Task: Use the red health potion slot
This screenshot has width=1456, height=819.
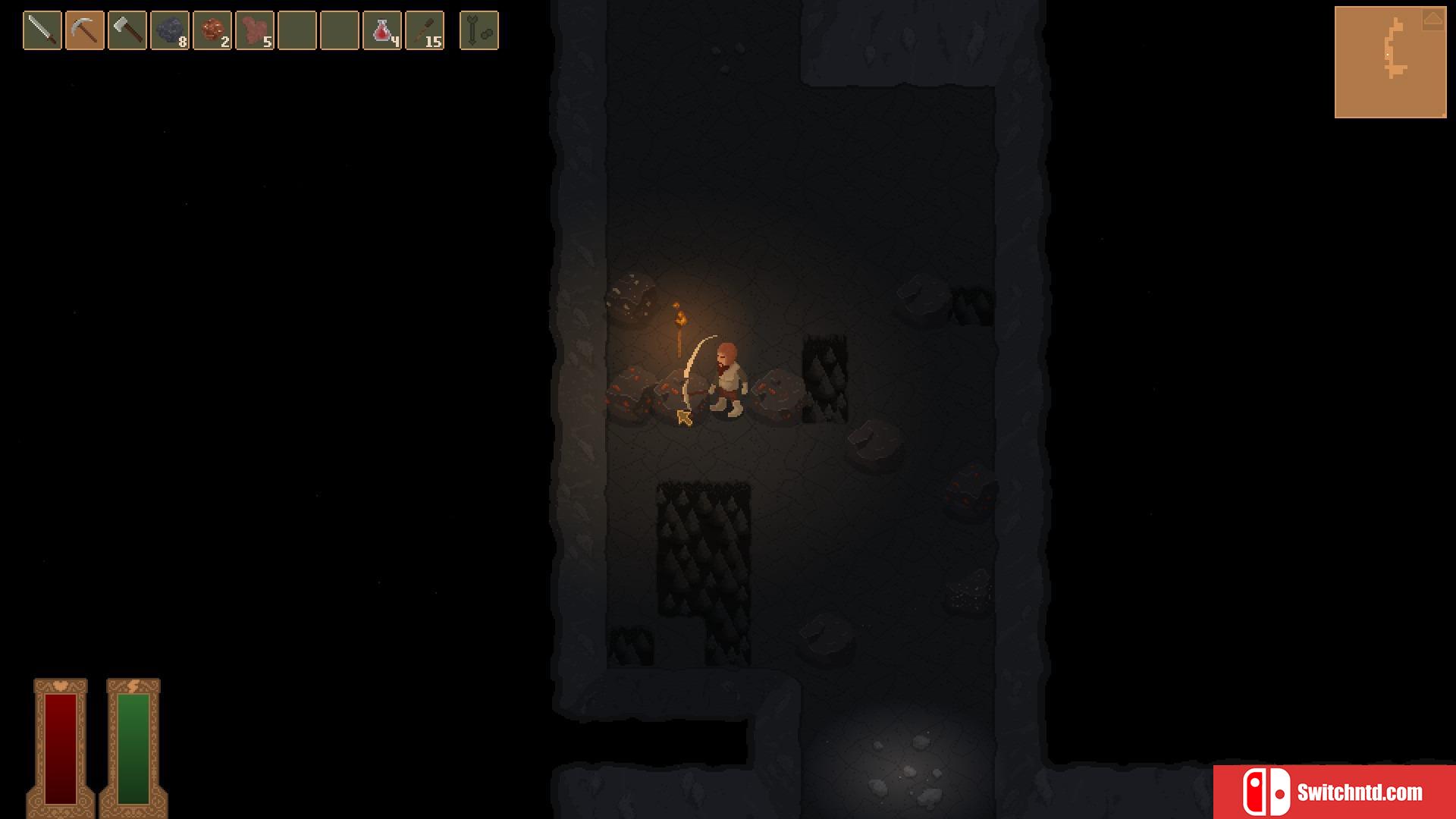Action: 382,30
